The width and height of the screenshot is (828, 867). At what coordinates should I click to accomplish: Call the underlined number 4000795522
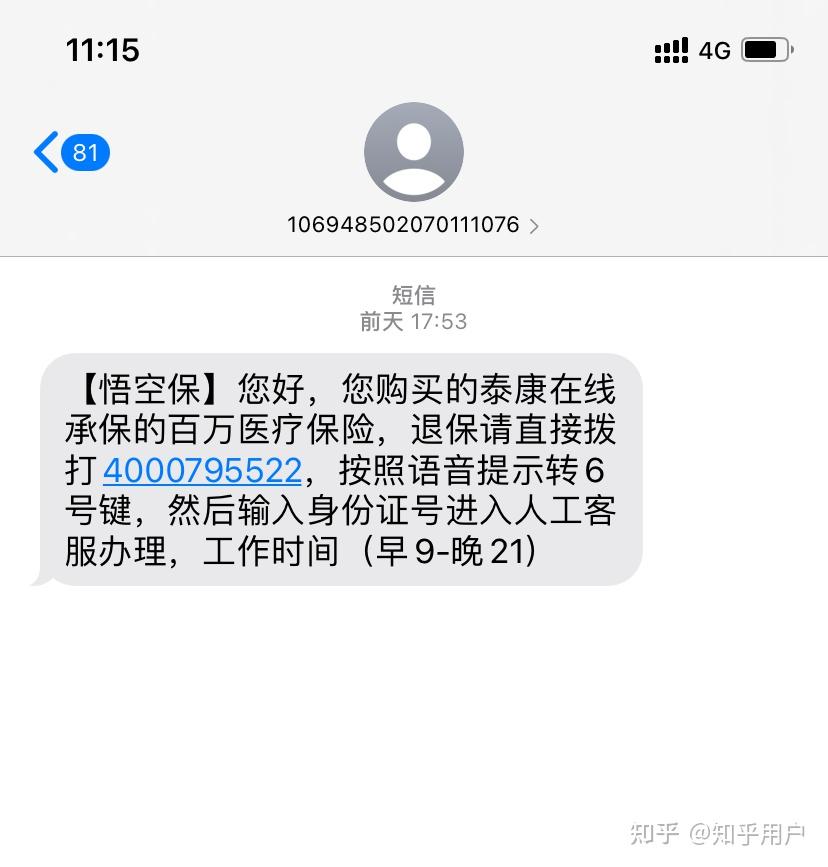[x=203, y=470]
